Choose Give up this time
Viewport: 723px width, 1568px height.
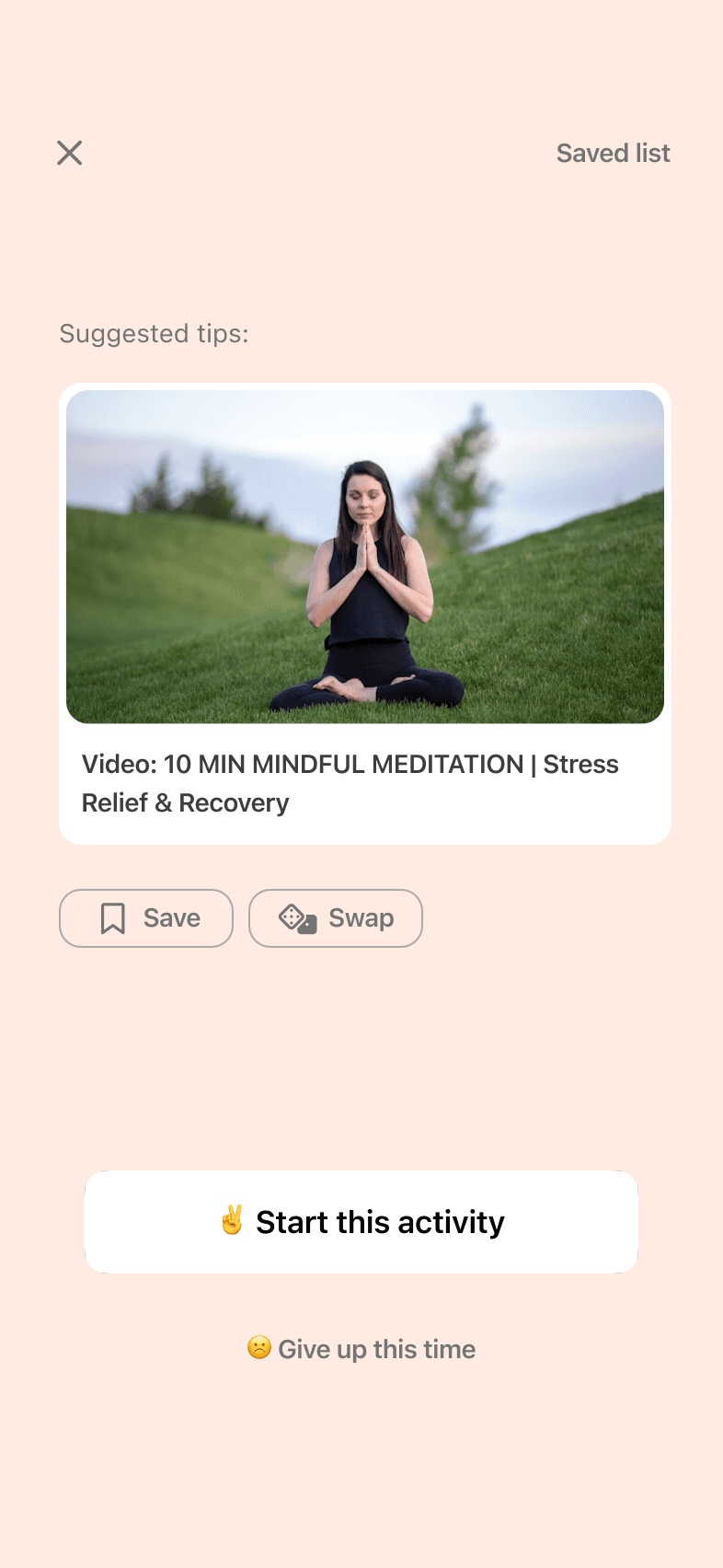tap(361, 1349)
